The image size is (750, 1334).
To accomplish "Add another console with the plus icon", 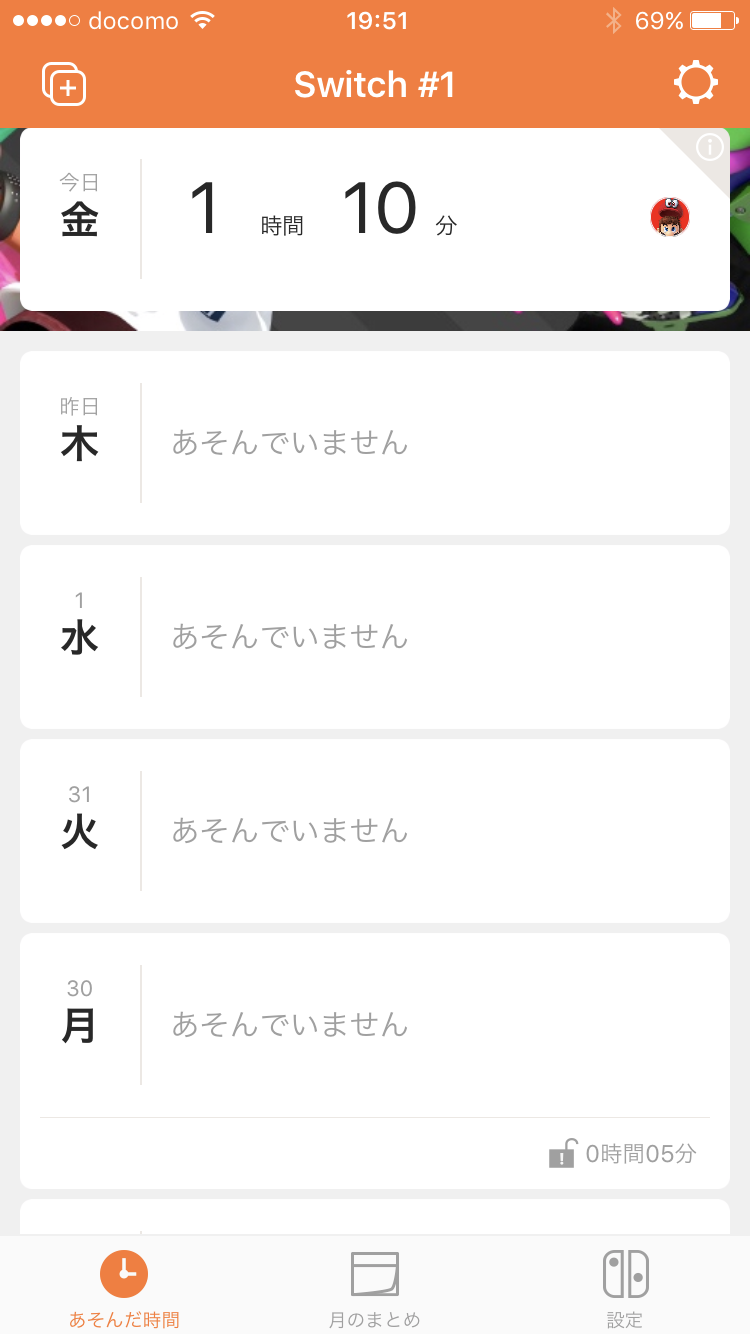I will click(64, 84).
